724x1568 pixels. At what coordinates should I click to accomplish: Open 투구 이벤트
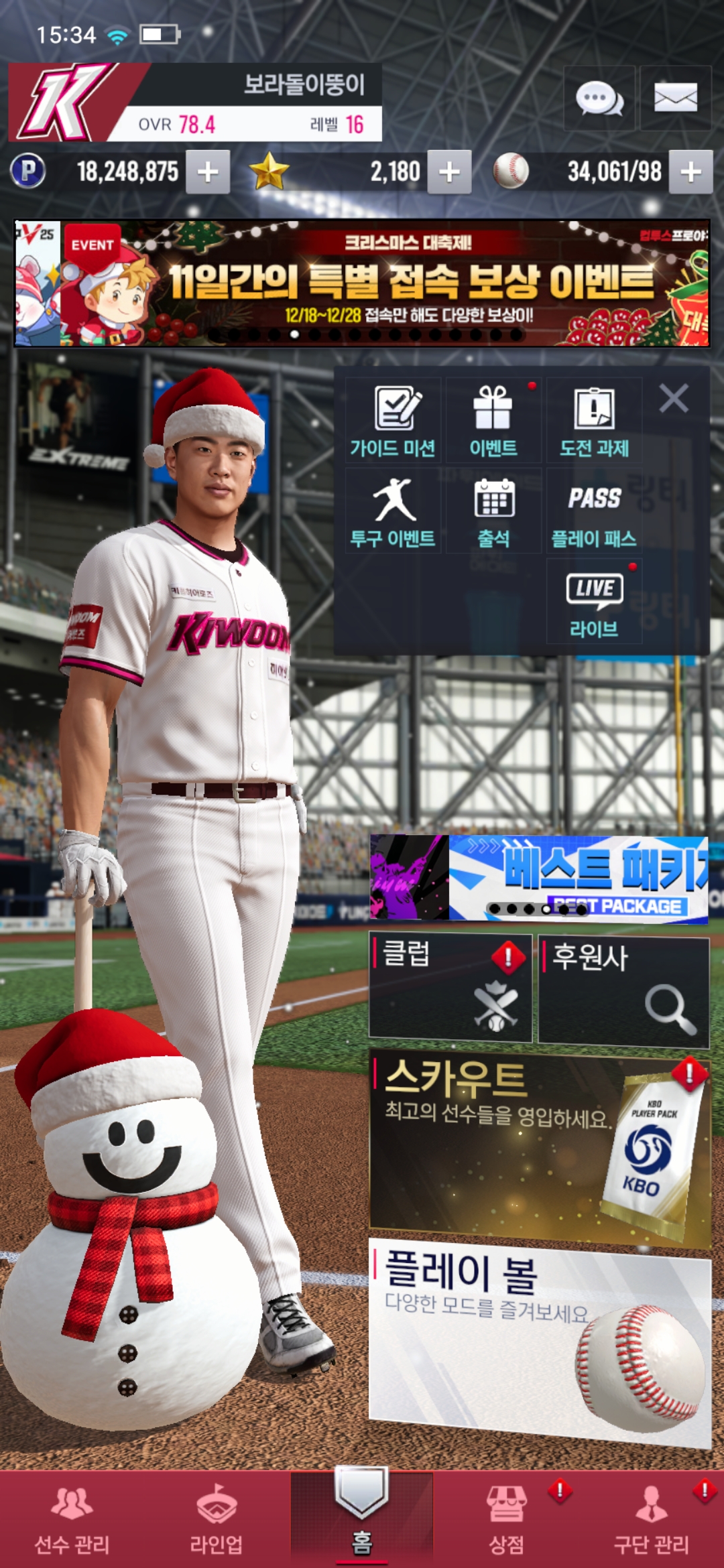point(394,511)
